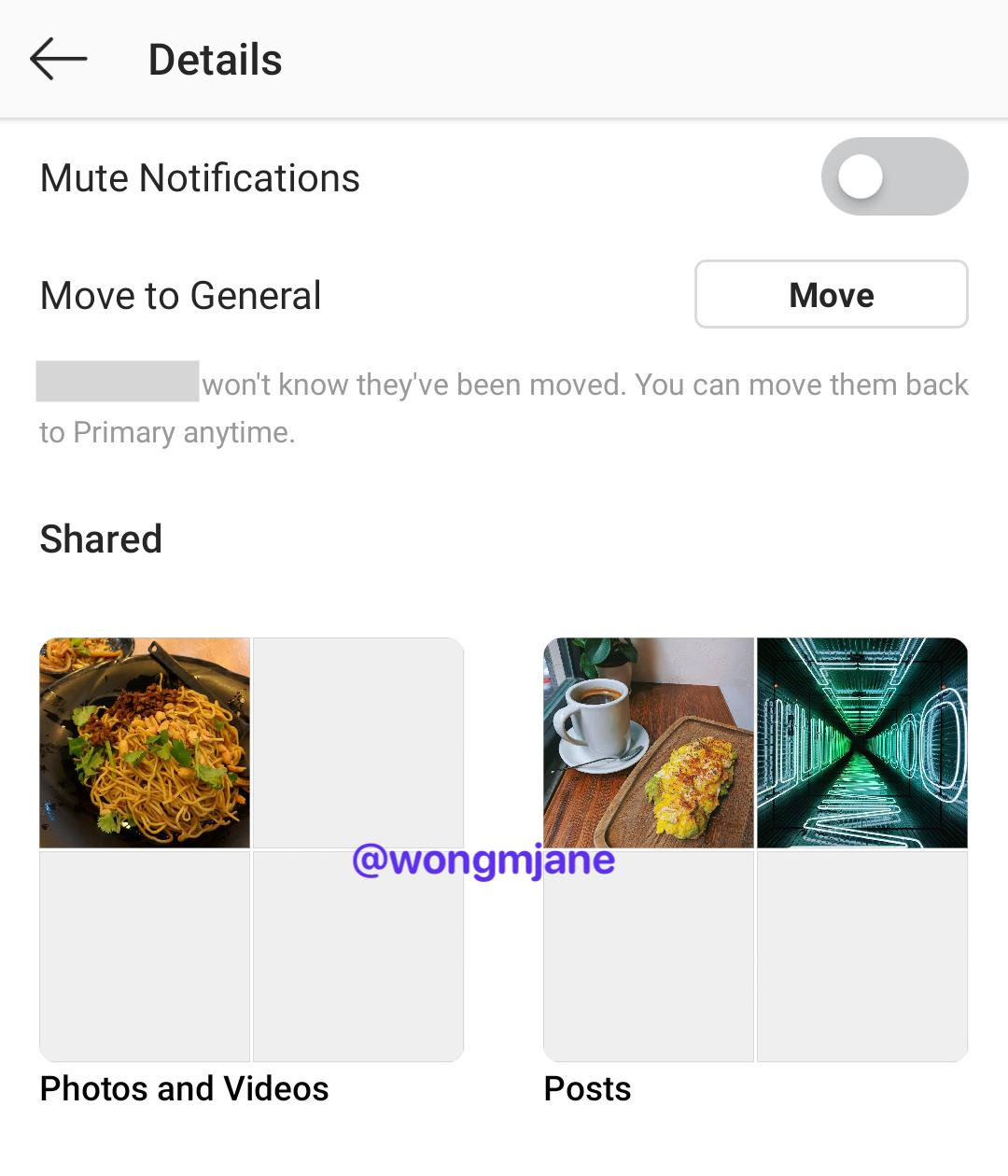Go back using the arrow icon

pyautogui.click(x=58, y=59)
